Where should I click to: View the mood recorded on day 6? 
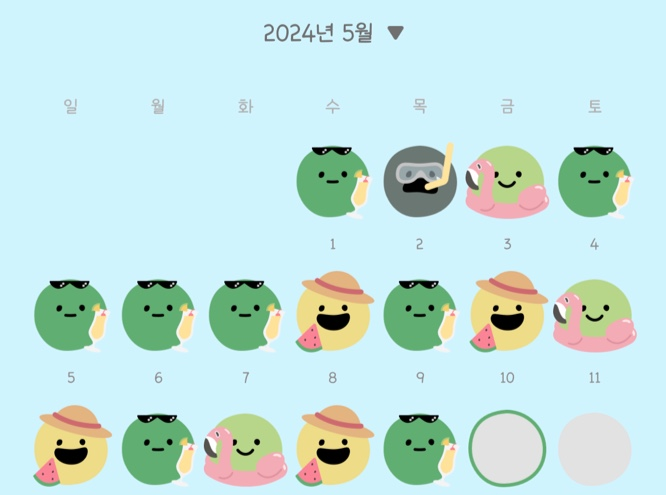(158, 315)
